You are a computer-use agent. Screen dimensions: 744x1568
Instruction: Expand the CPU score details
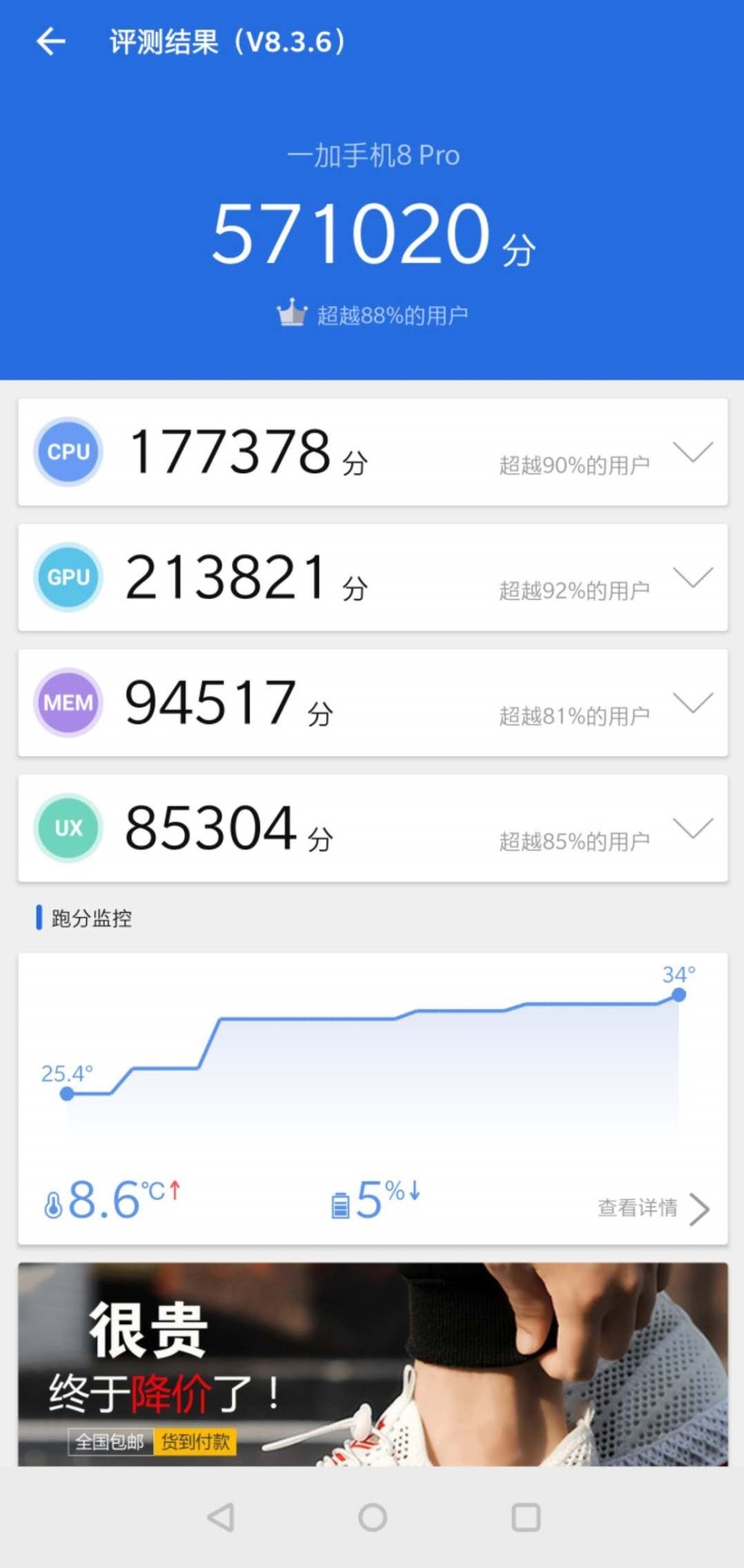tap(693, 452)
